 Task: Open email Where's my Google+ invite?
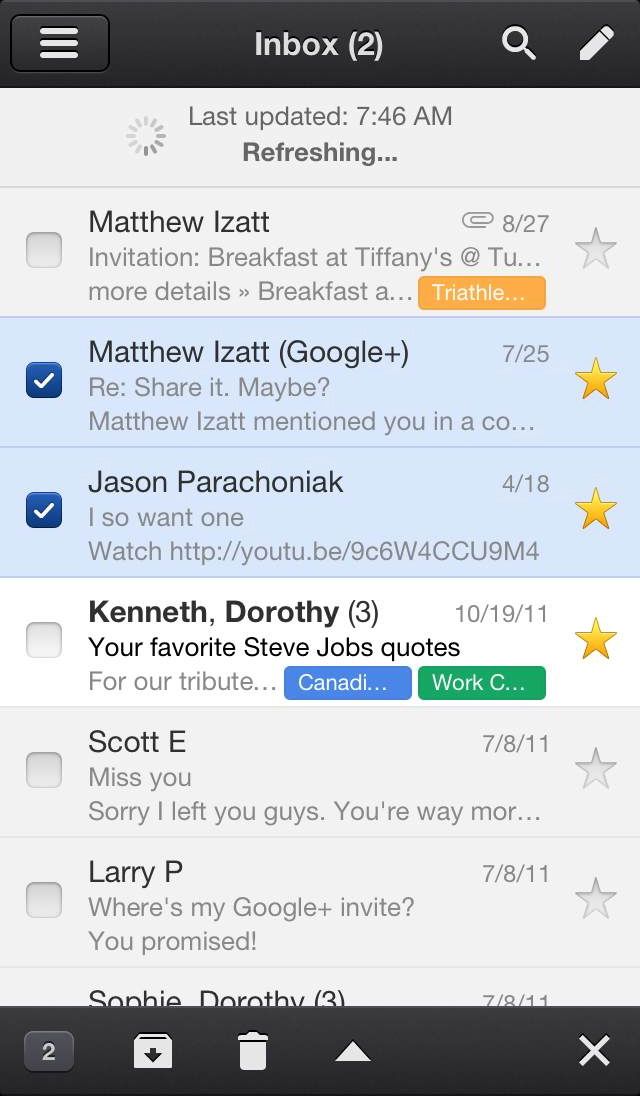click(300, 907)
